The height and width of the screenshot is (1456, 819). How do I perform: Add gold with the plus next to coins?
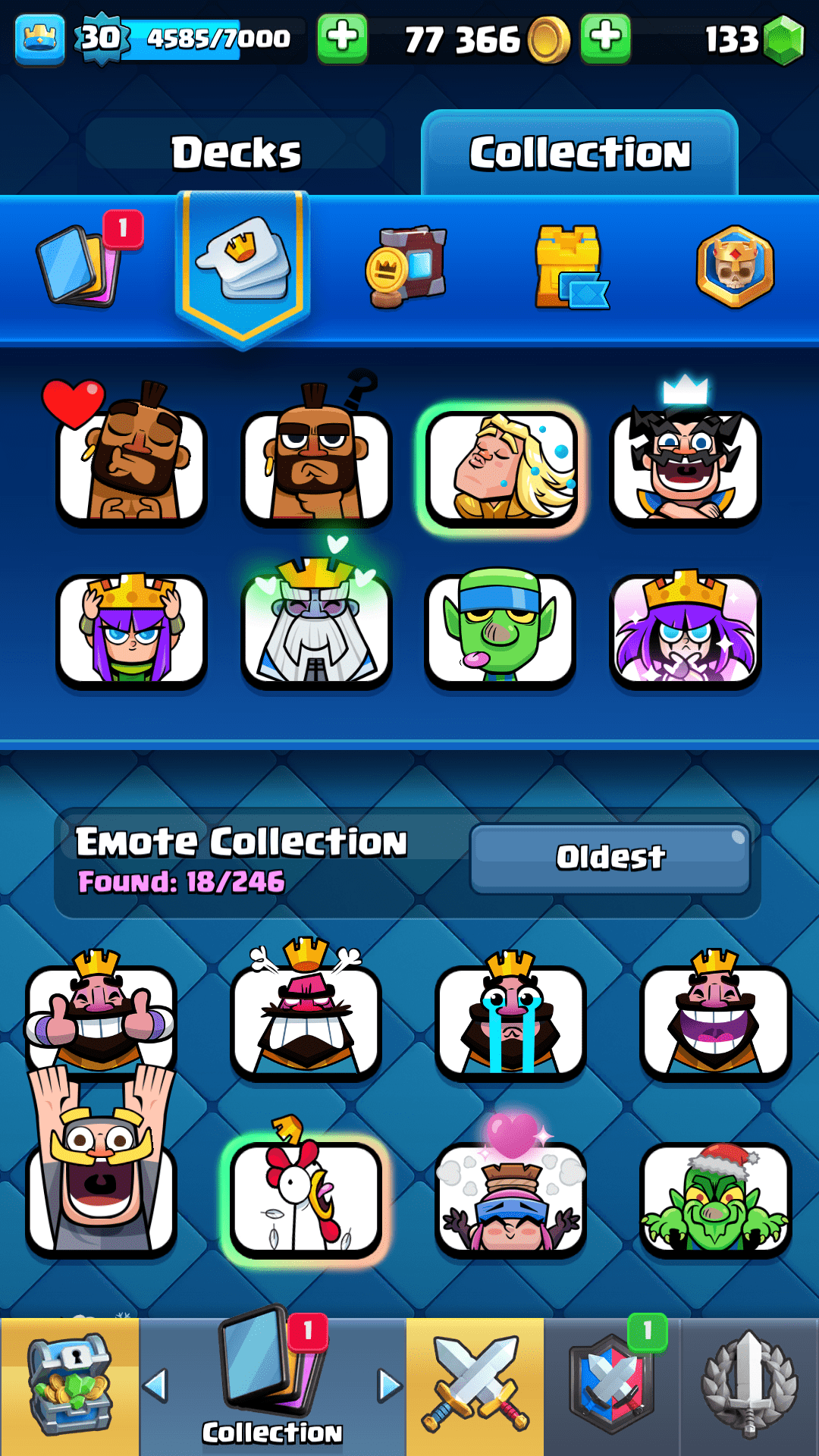pyautogui.click(x=605, y=38)
